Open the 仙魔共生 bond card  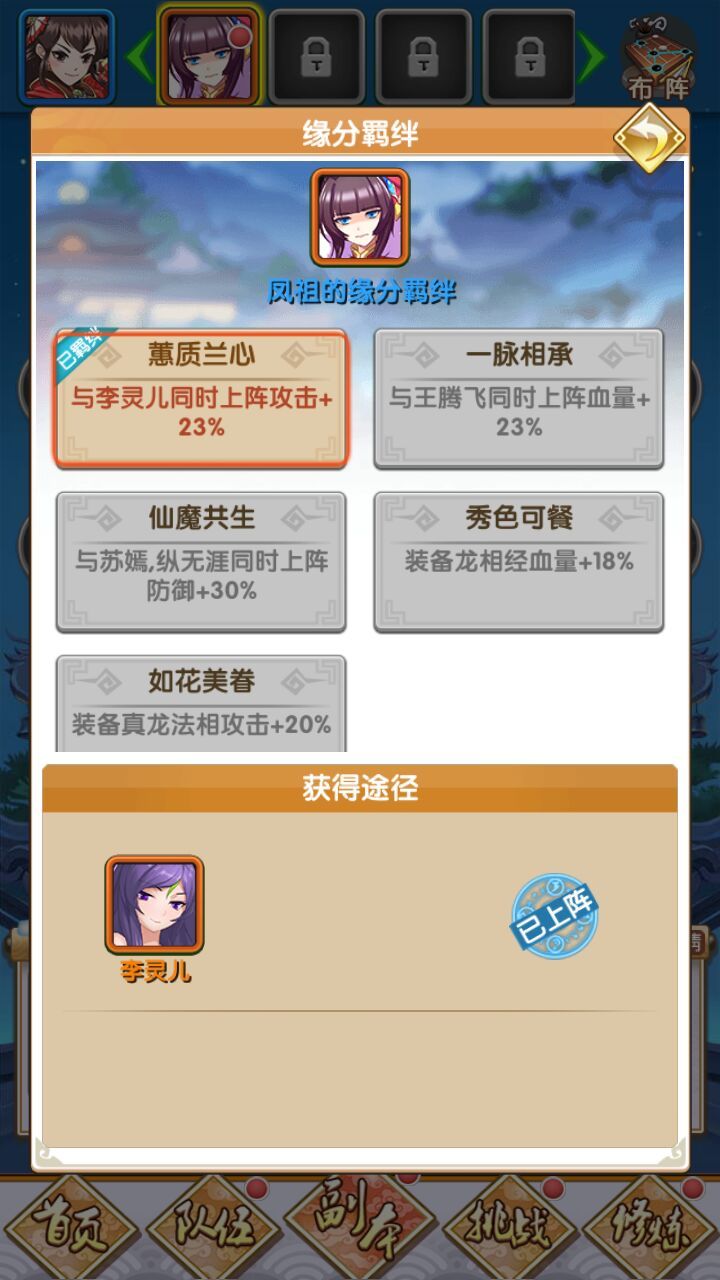point(201,561)
